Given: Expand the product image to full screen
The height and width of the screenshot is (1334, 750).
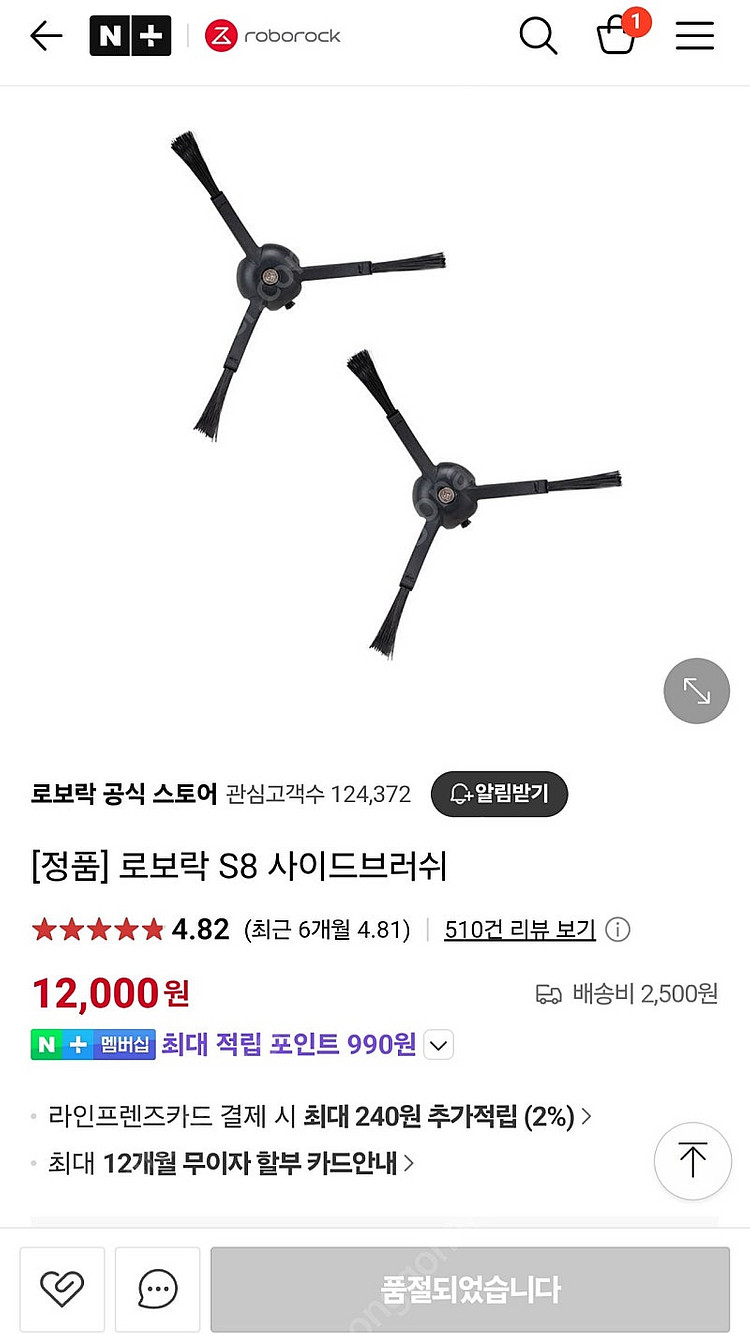Looking at the screenshot, I should [x=697, y=690].
